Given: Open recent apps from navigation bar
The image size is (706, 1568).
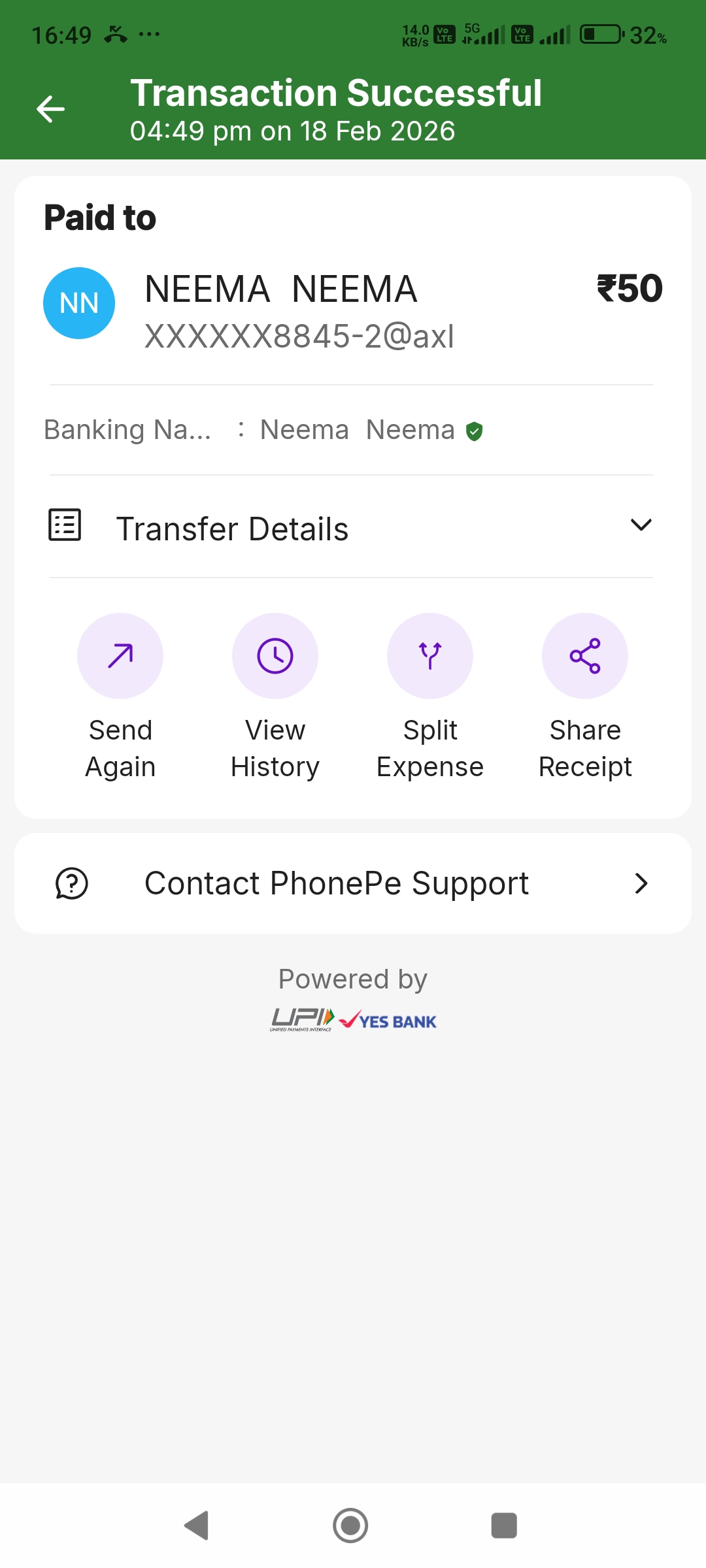Looking at the screenshot, I should tap(504, 1526).
